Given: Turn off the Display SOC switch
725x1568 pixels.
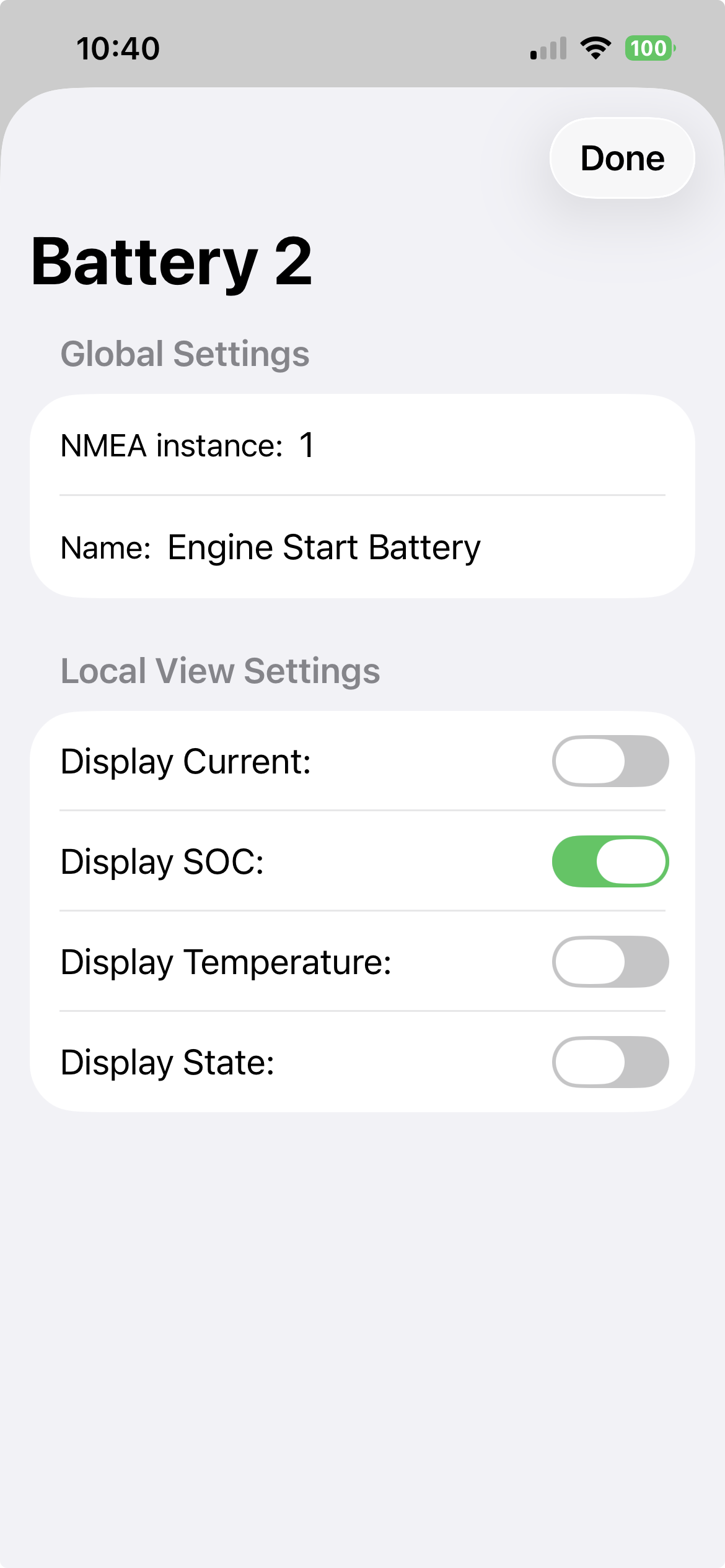Looking at the screenshot, I should [x=610, y=861].
